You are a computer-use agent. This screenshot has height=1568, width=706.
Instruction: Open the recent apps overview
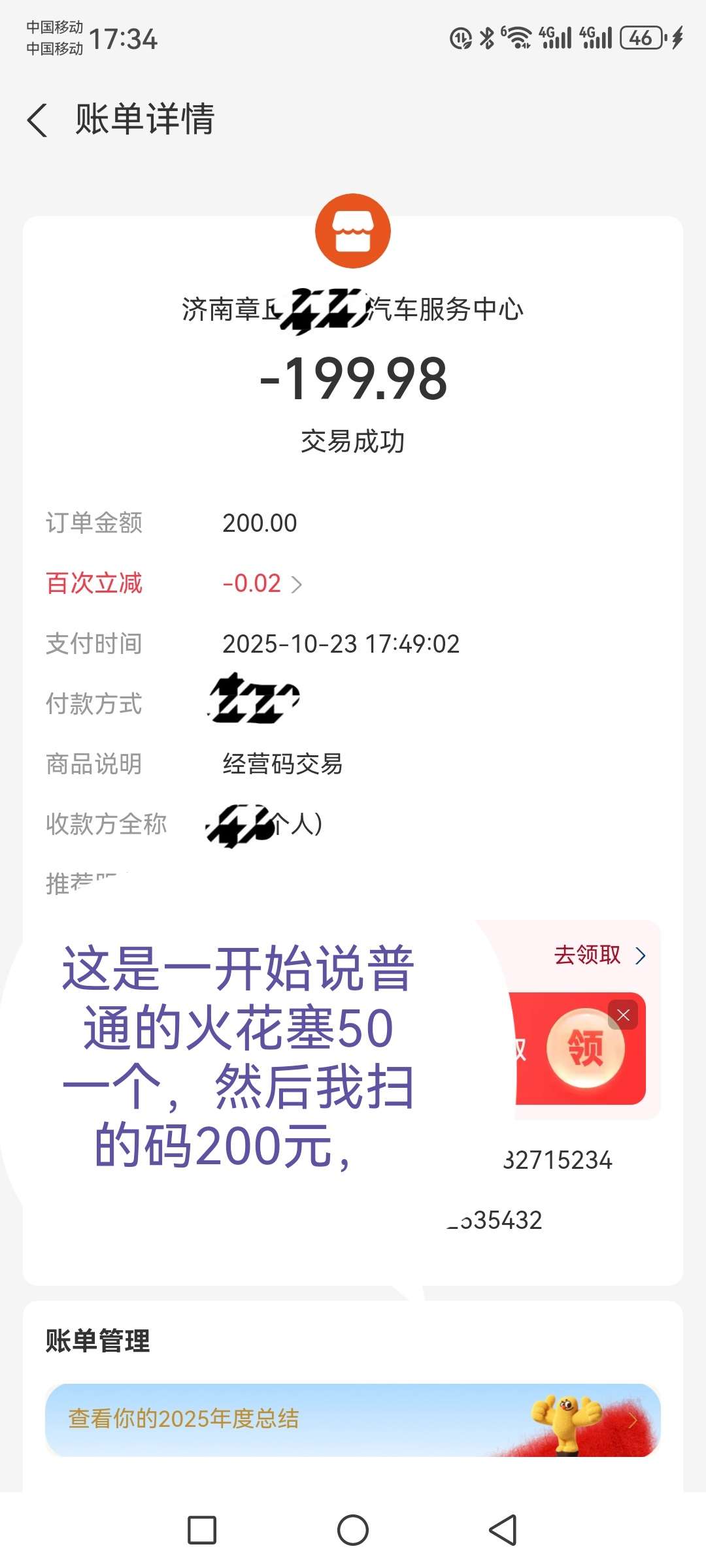click(x=202, y=1530)
